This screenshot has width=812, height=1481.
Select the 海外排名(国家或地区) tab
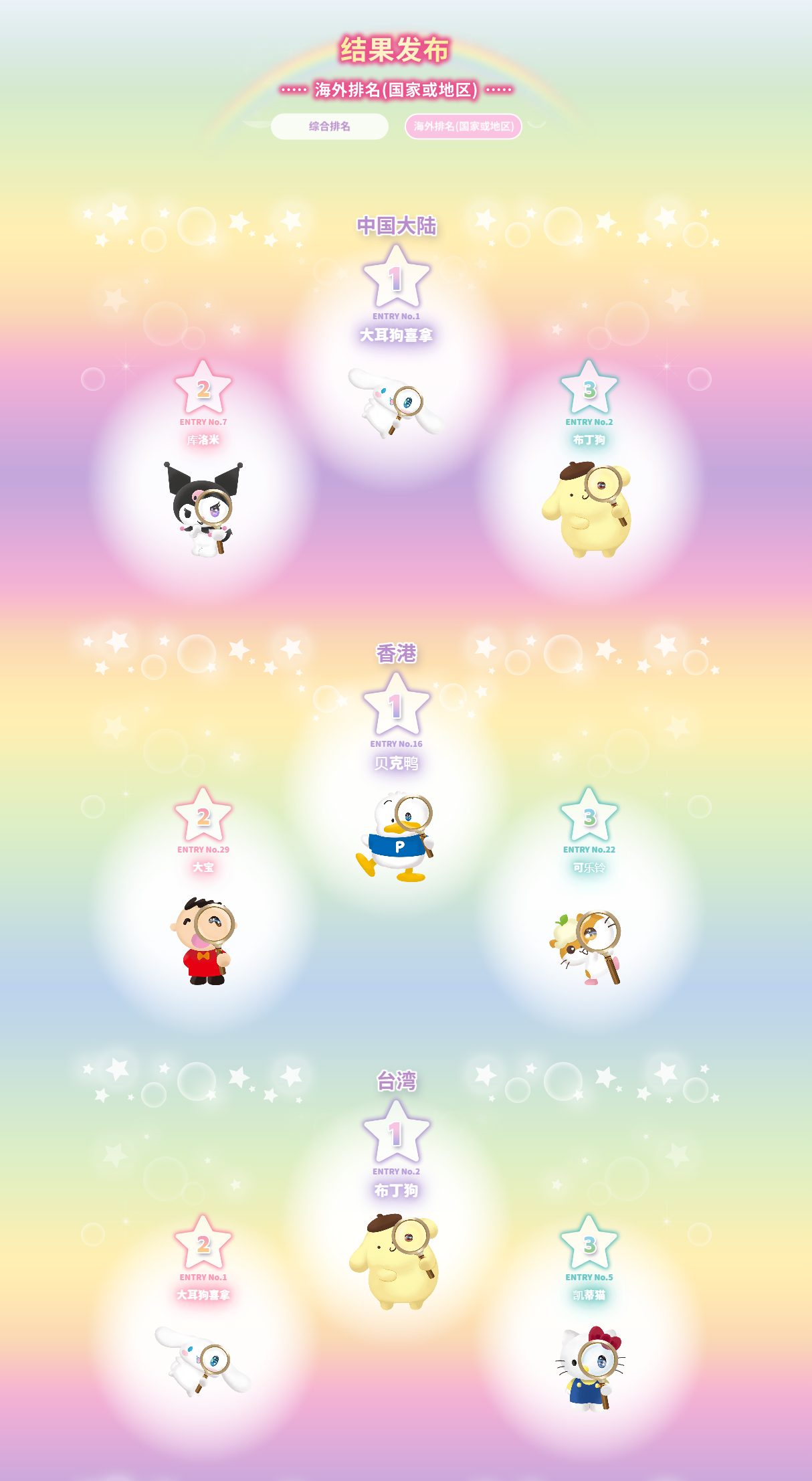coord(463,126)
